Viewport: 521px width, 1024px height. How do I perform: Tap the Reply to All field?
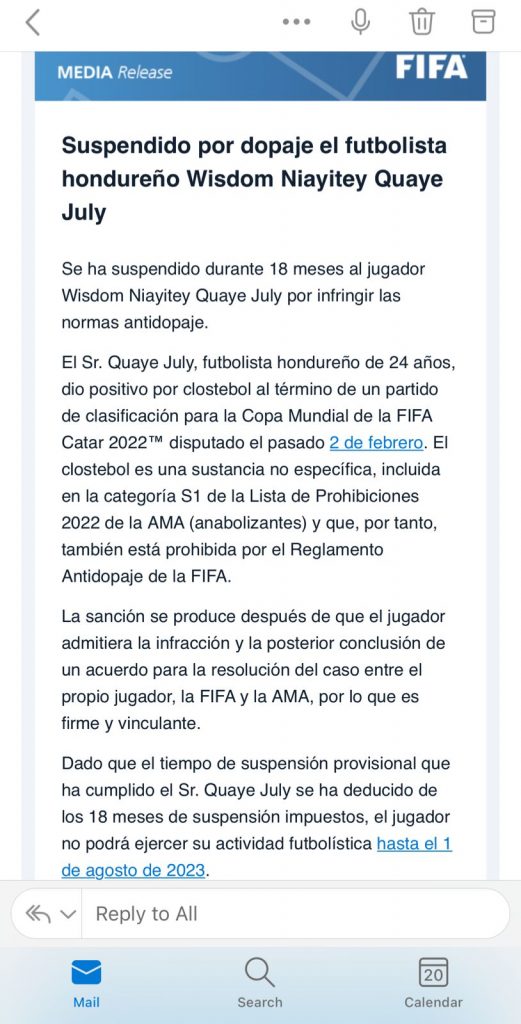click(295, 914)
